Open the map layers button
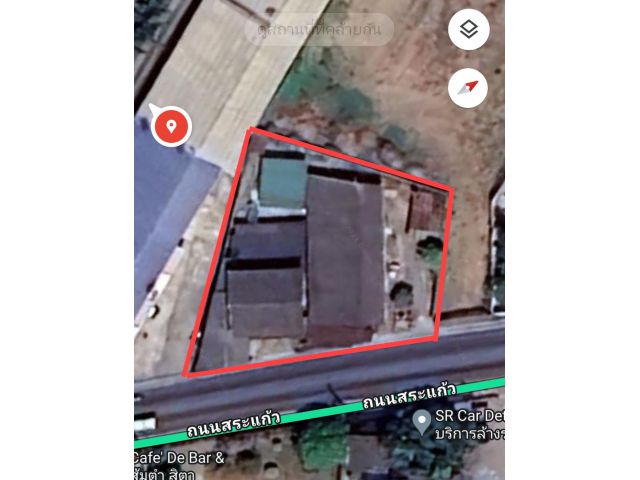The width and height of the screenshot is (640, 480). (468, 30)
